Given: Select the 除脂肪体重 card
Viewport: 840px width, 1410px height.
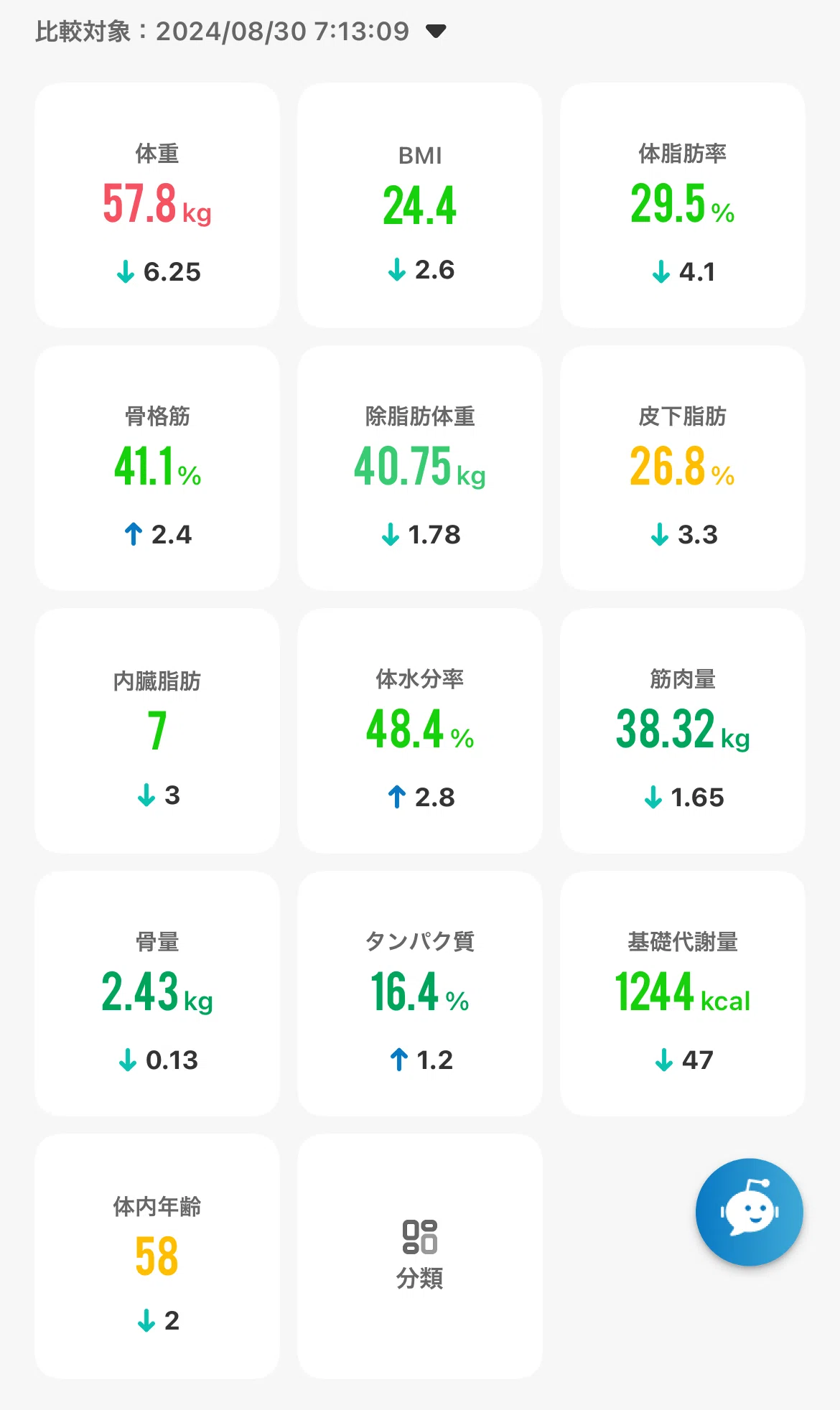Looking at the screenshot, I should (420, 468).
